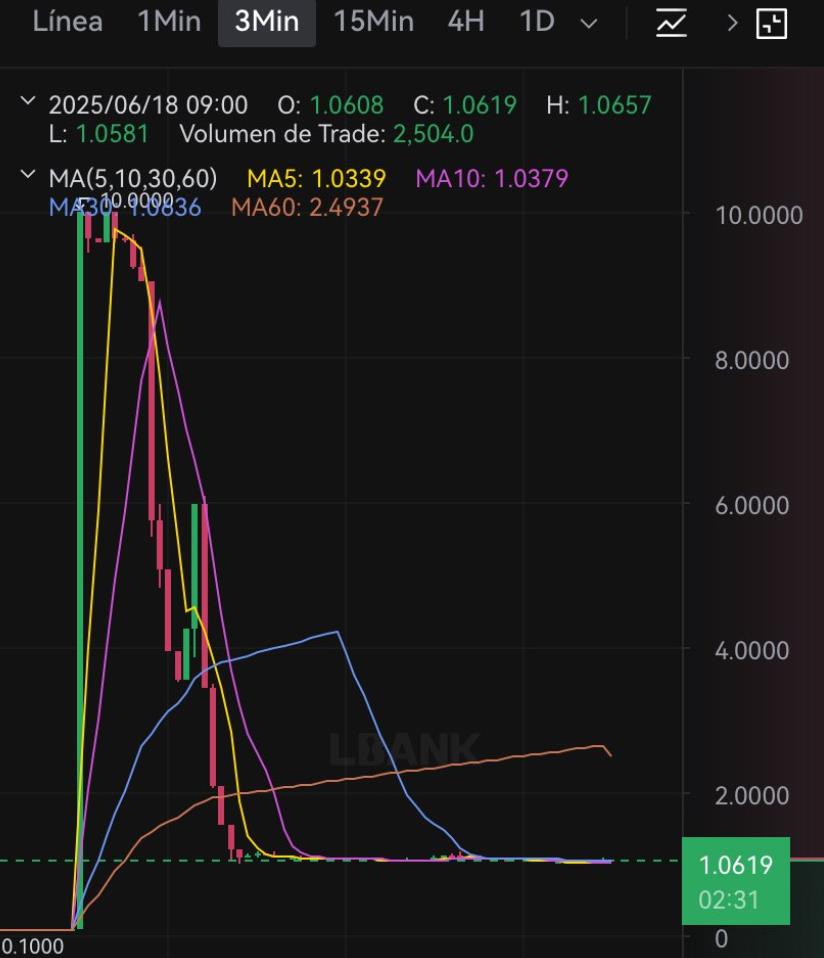Collapse the OHLC date info row

pyautogui.click(x=28, y=102)
